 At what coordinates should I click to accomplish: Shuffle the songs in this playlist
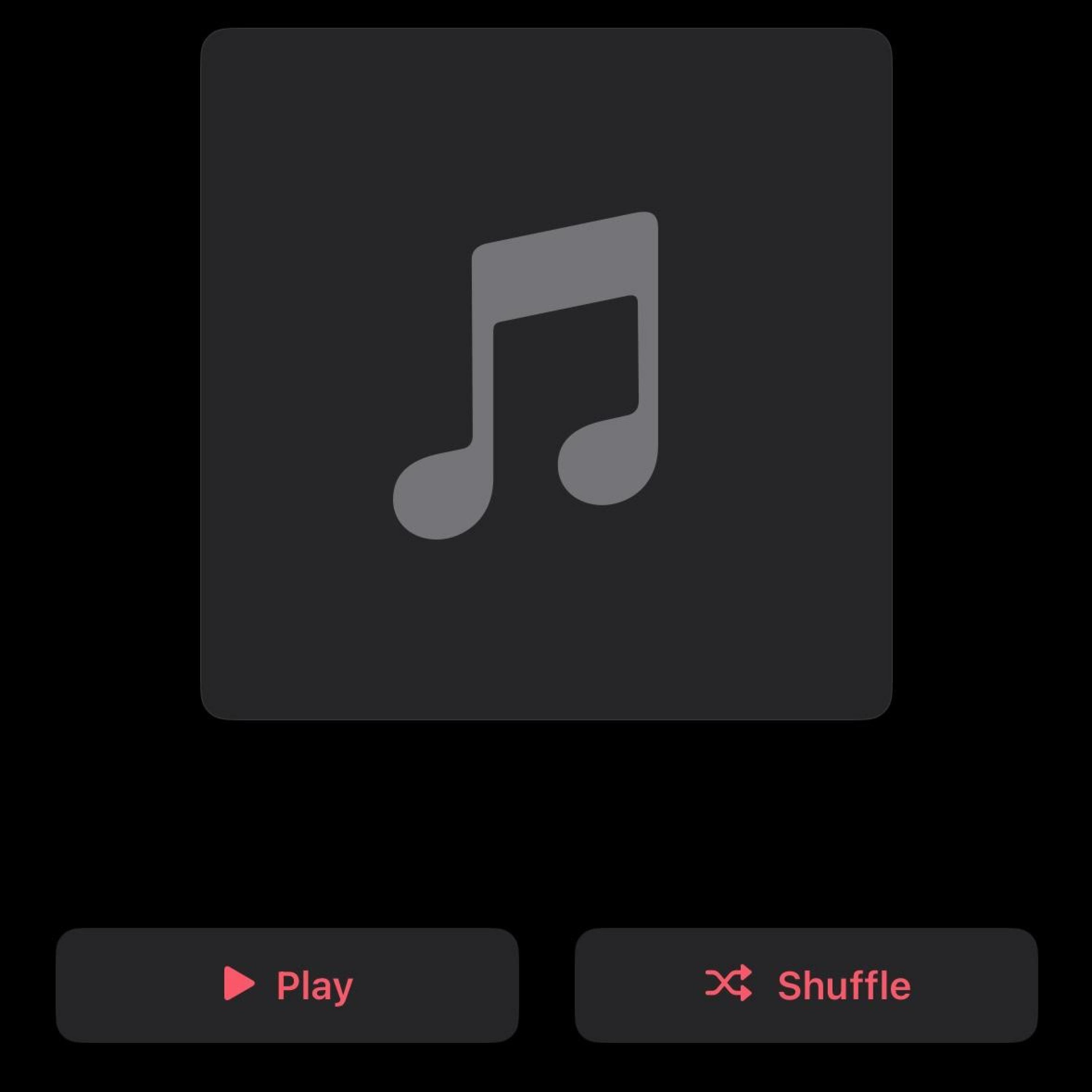[806, 985]
